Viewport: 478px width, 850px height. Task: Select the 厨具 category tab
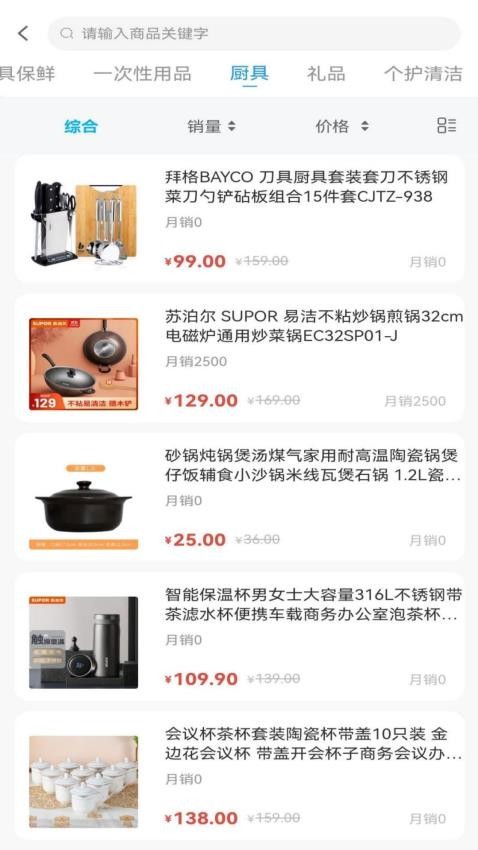pos(249,74)
